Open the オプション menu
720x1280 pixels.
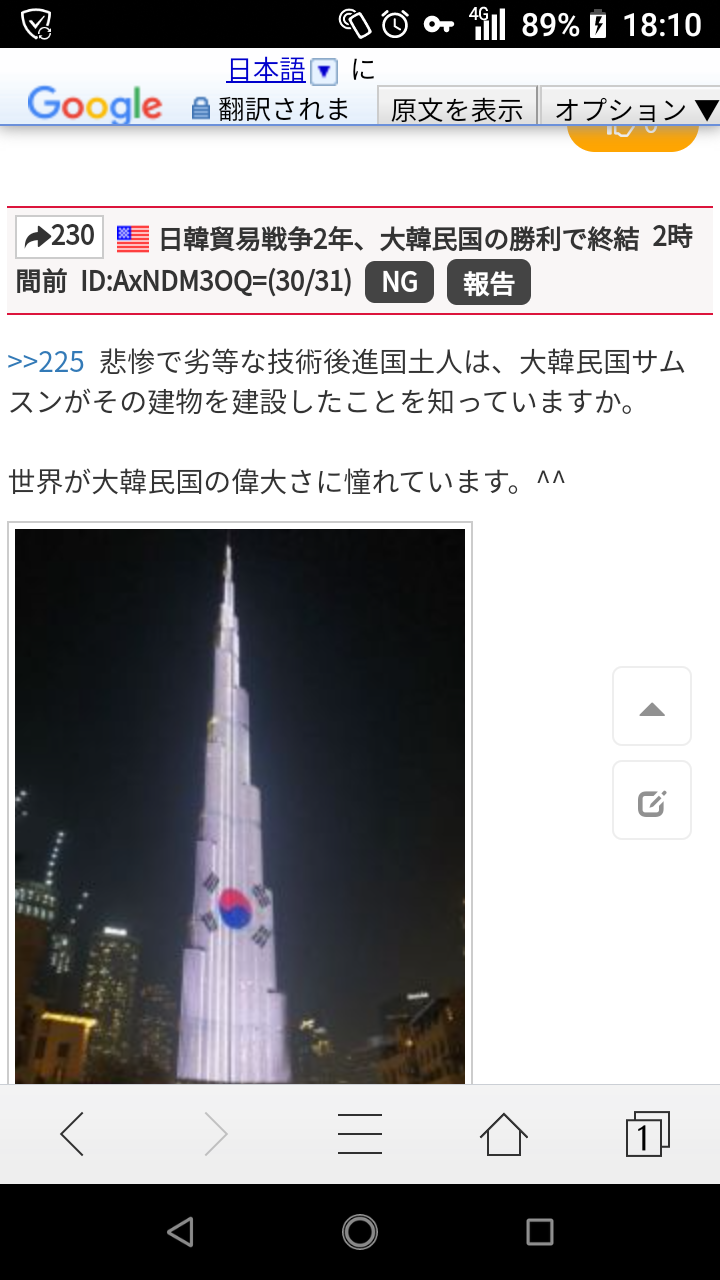pyautogui.click(x=634, y=108)
